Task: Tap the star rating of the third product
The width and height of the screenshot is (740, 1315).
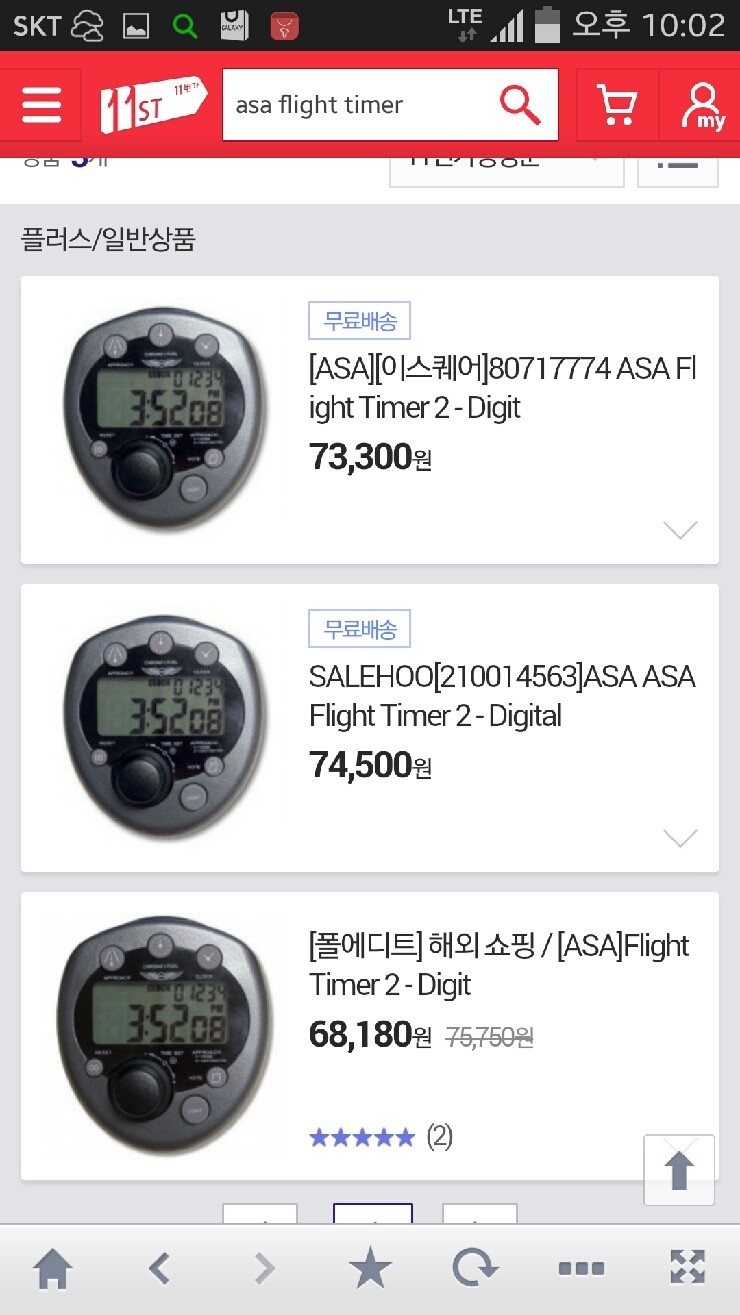Action: pyautogui.click(x=362, y=1137)
